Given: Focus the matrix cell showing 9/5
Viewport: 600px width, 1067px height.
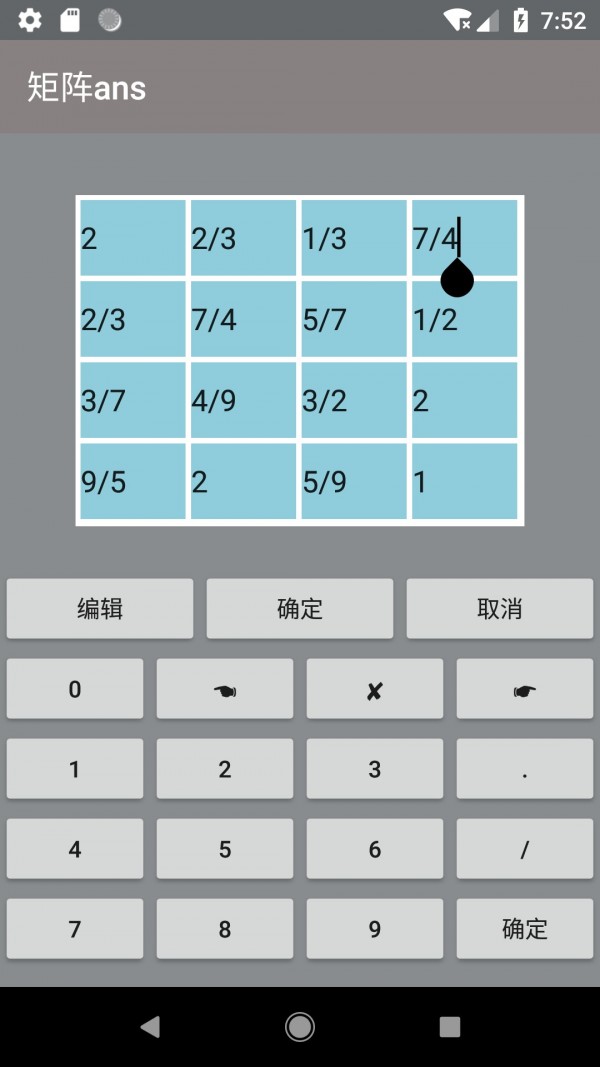Looking at the screenshot, I should 133,481.
